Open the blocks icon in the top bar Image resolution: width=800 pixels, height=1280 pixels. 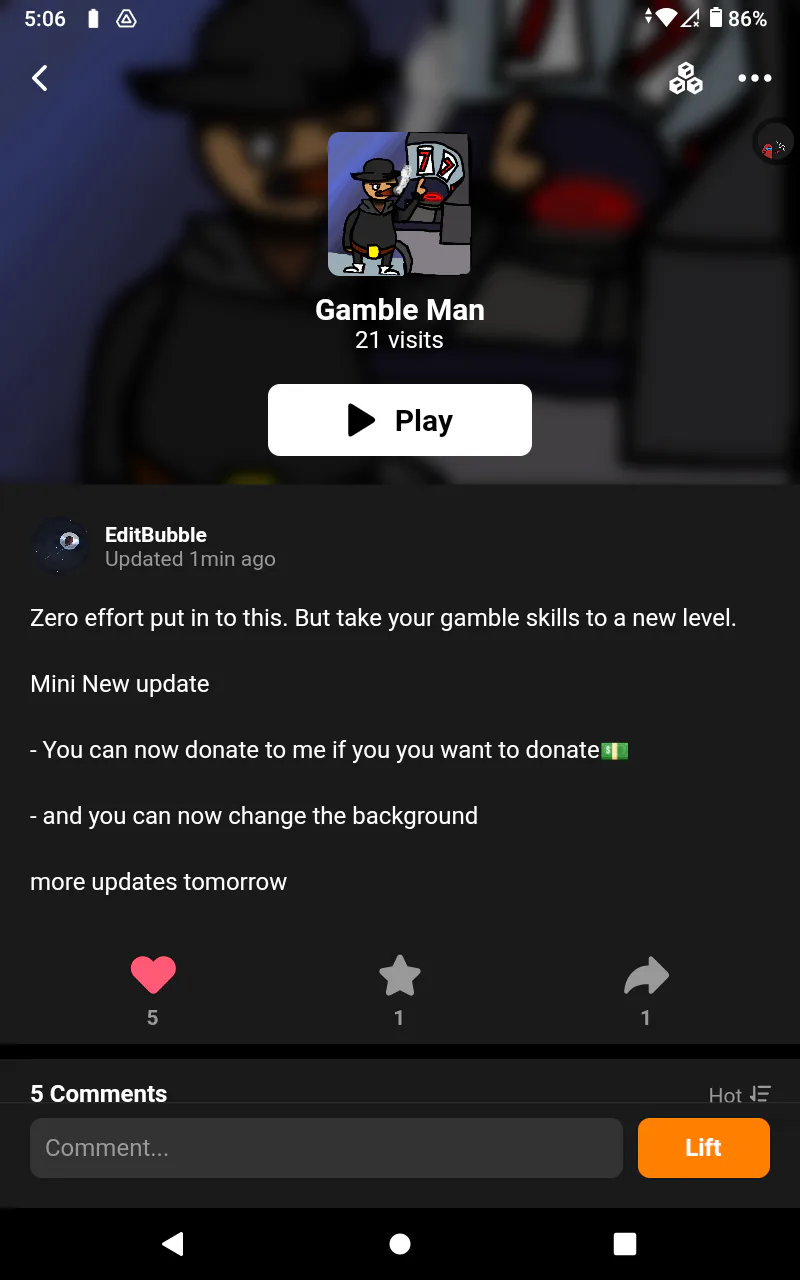(686, 78)
